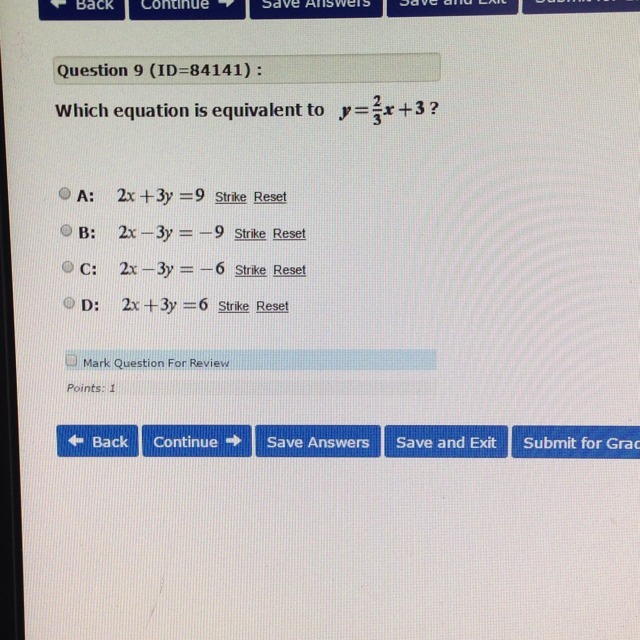Tap the bottom Save and Exit button
The width and height of the screenshot is (640, 640).
coord(446,442)
